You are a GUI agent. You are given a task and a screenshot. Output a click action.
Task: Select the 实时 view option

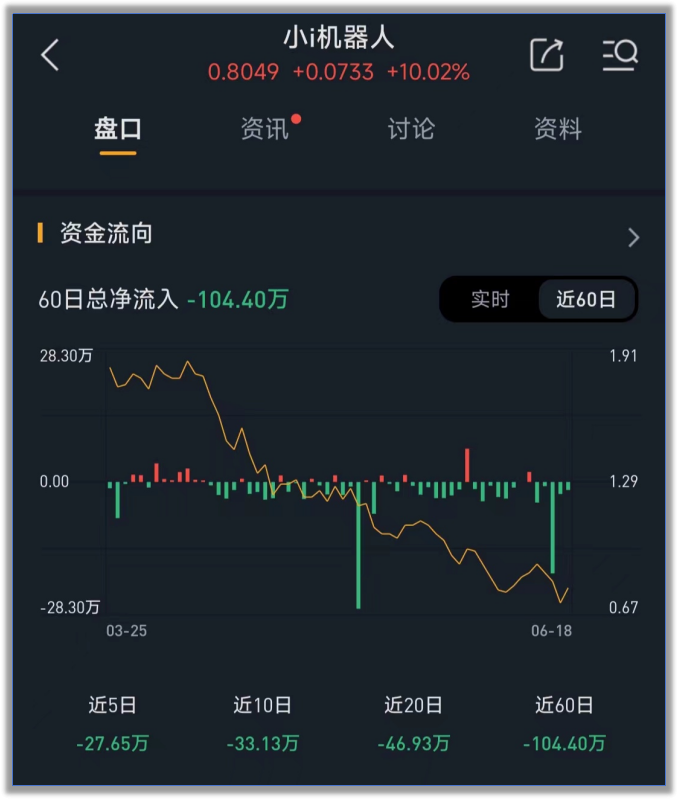[x=490, y=299]
